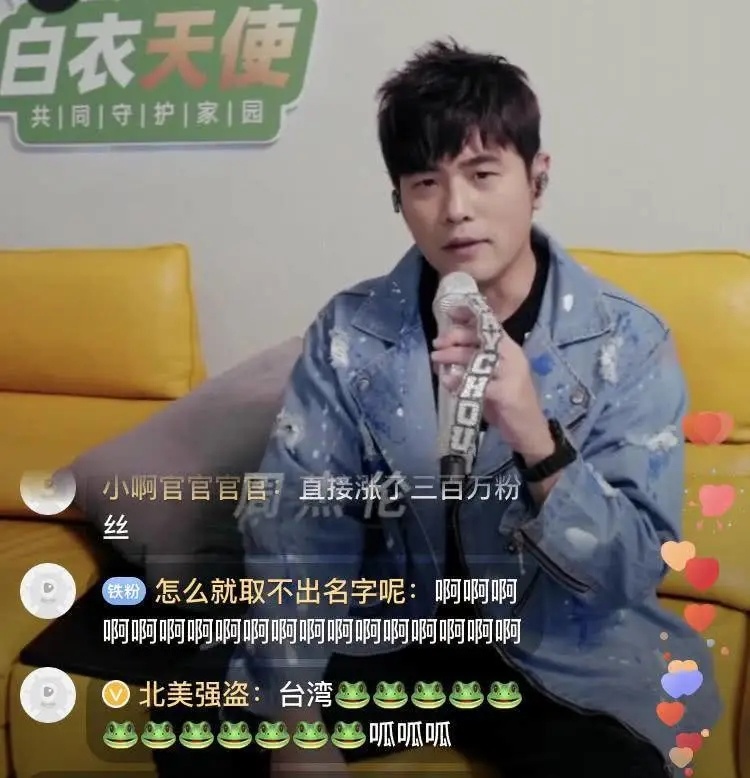The image size is (750, 778).
Task: Tap a pink heart in the like animation
Action: tap(716, 500)
